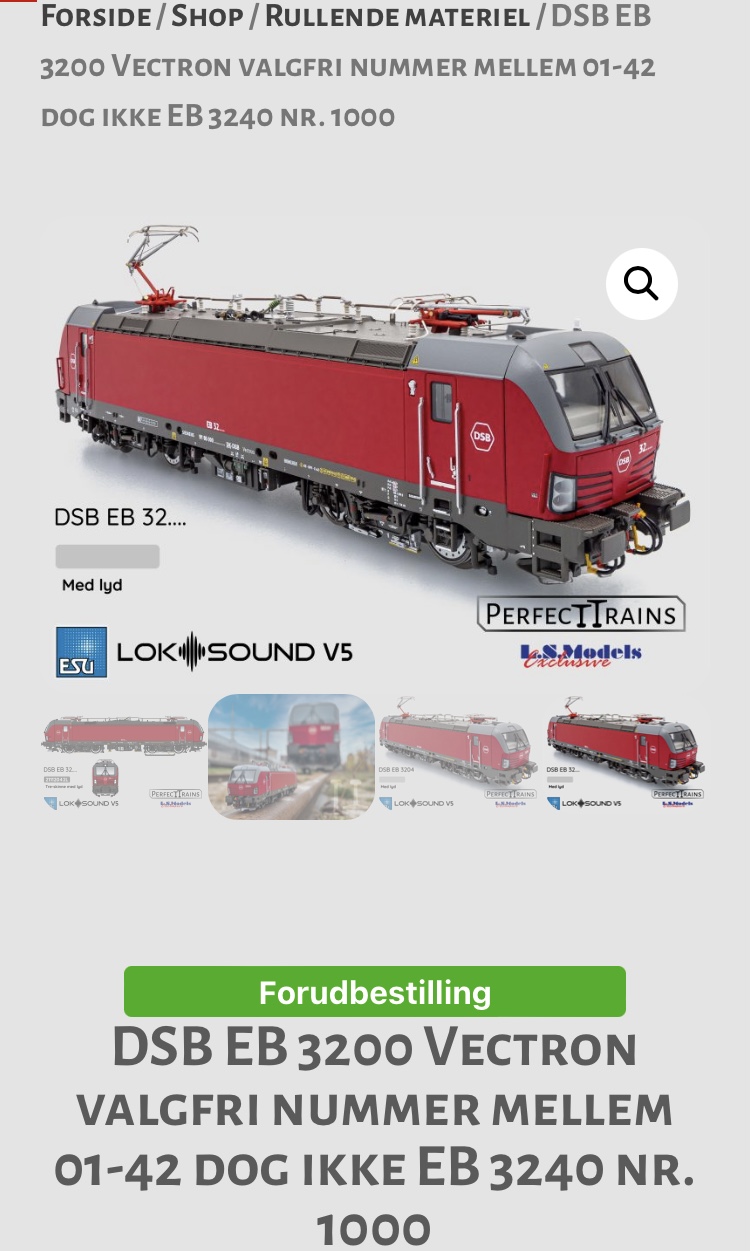This screenshot has height=1251, width=750.
Task: Select the DSB EB 3204 thumbnail
Action: [459, 757]
